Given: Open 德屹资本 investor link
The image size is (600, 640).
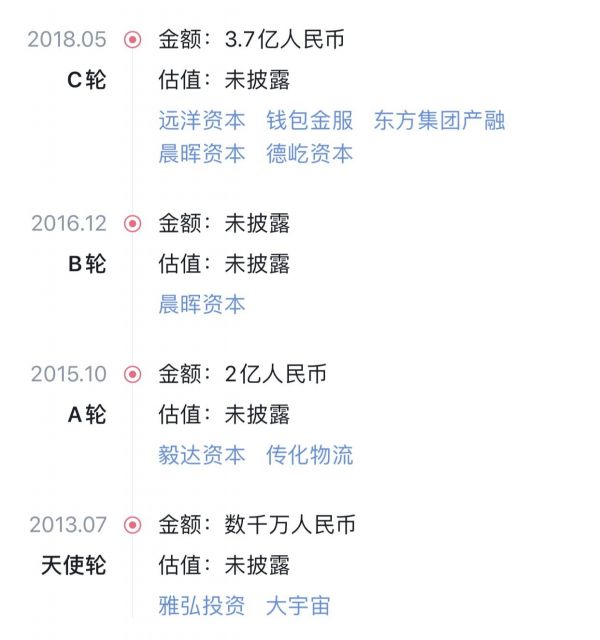Looking at the screenshot, I should [x=309, y=154].
